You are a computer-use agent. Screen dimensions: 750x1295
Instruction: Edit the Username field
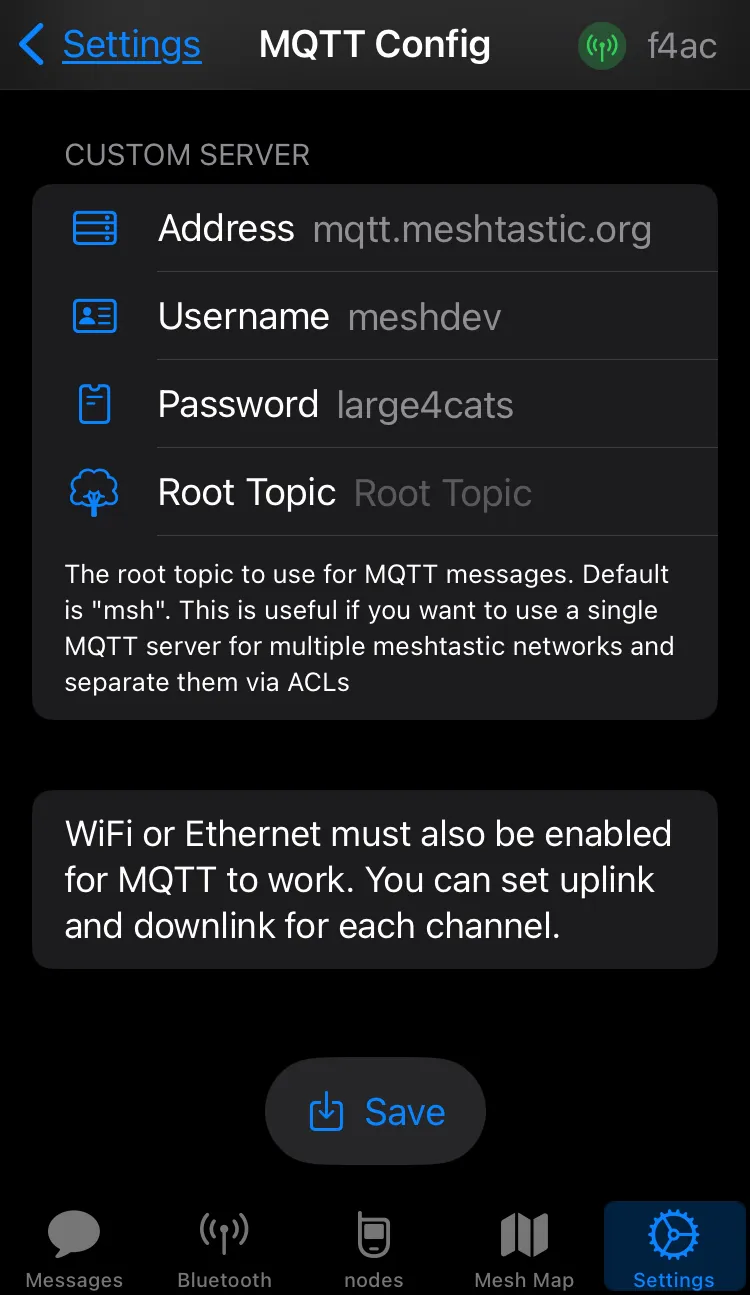[x=424, y=317]
